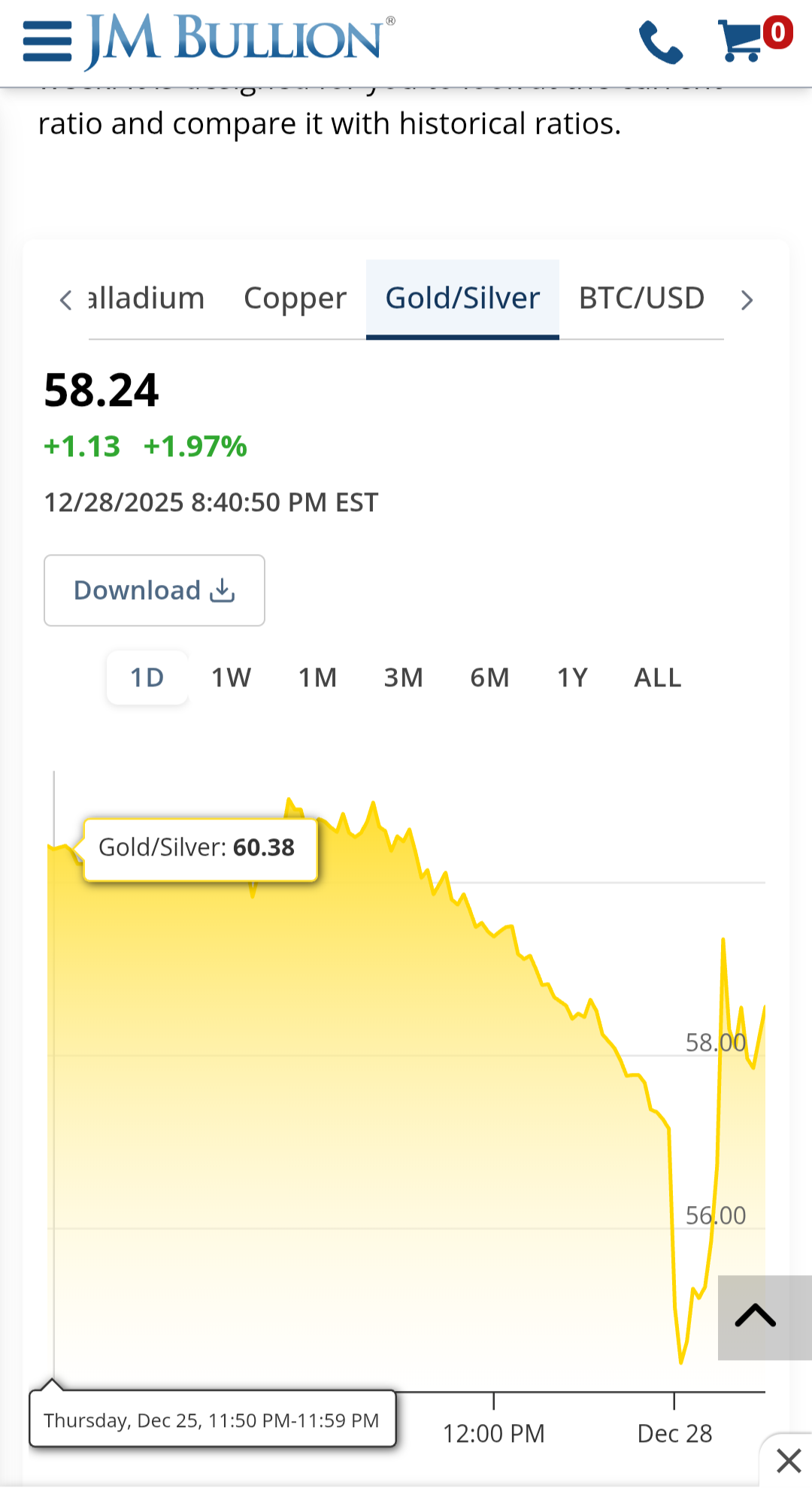Switch to the Copper tab
Image resolution: width=812 pixels, height=1497 pixels.
coord(295,298)
